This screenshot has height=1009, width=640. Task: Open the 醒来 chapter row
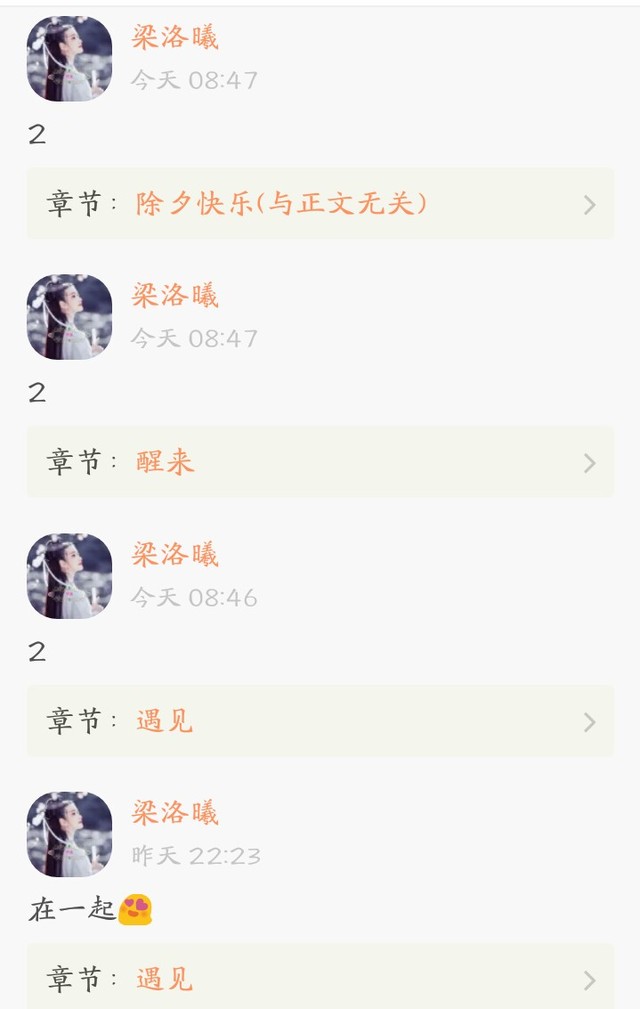point(320,462)
